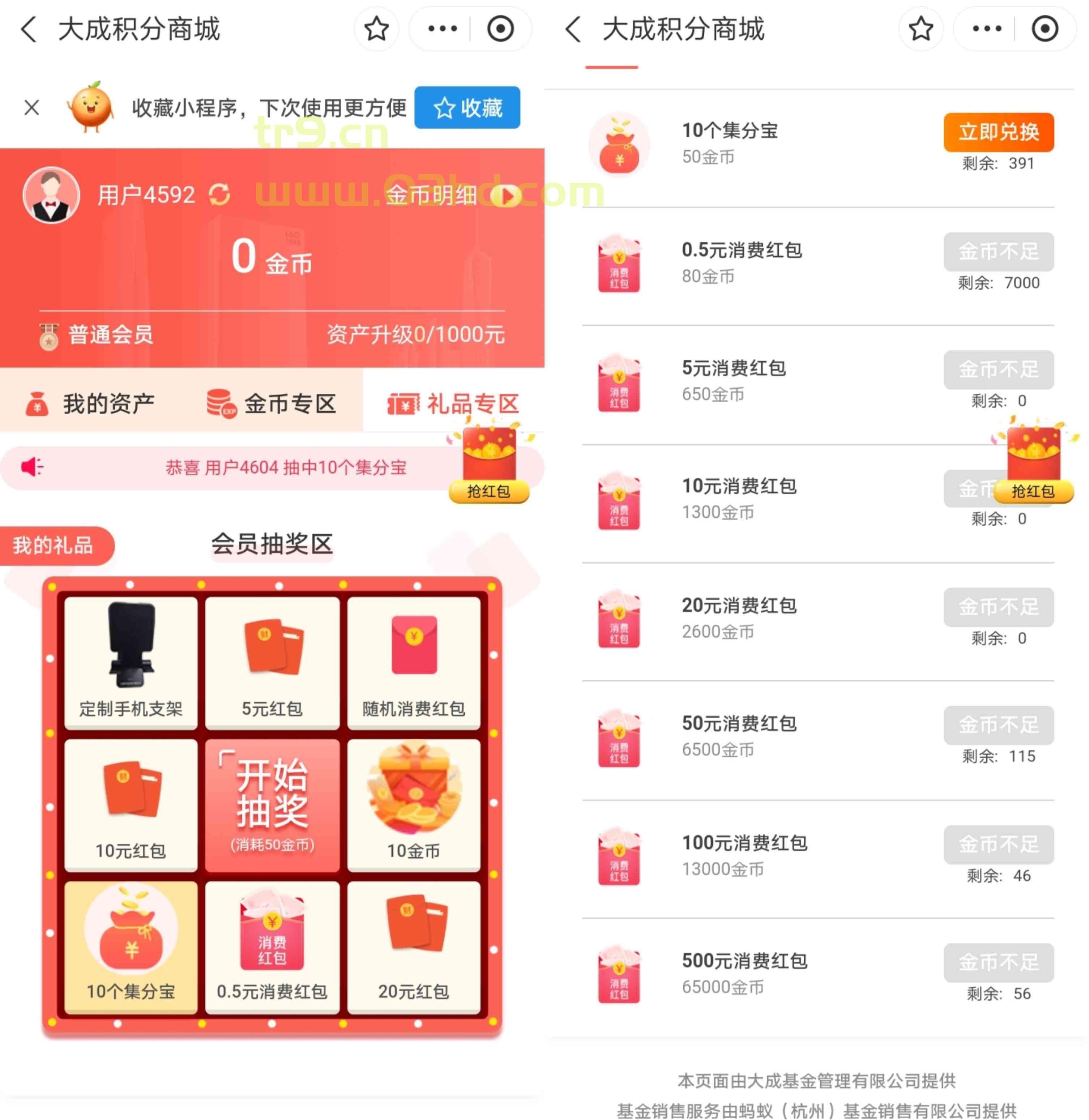Refresh the 用户4592 account info

[x=219, y=194]
